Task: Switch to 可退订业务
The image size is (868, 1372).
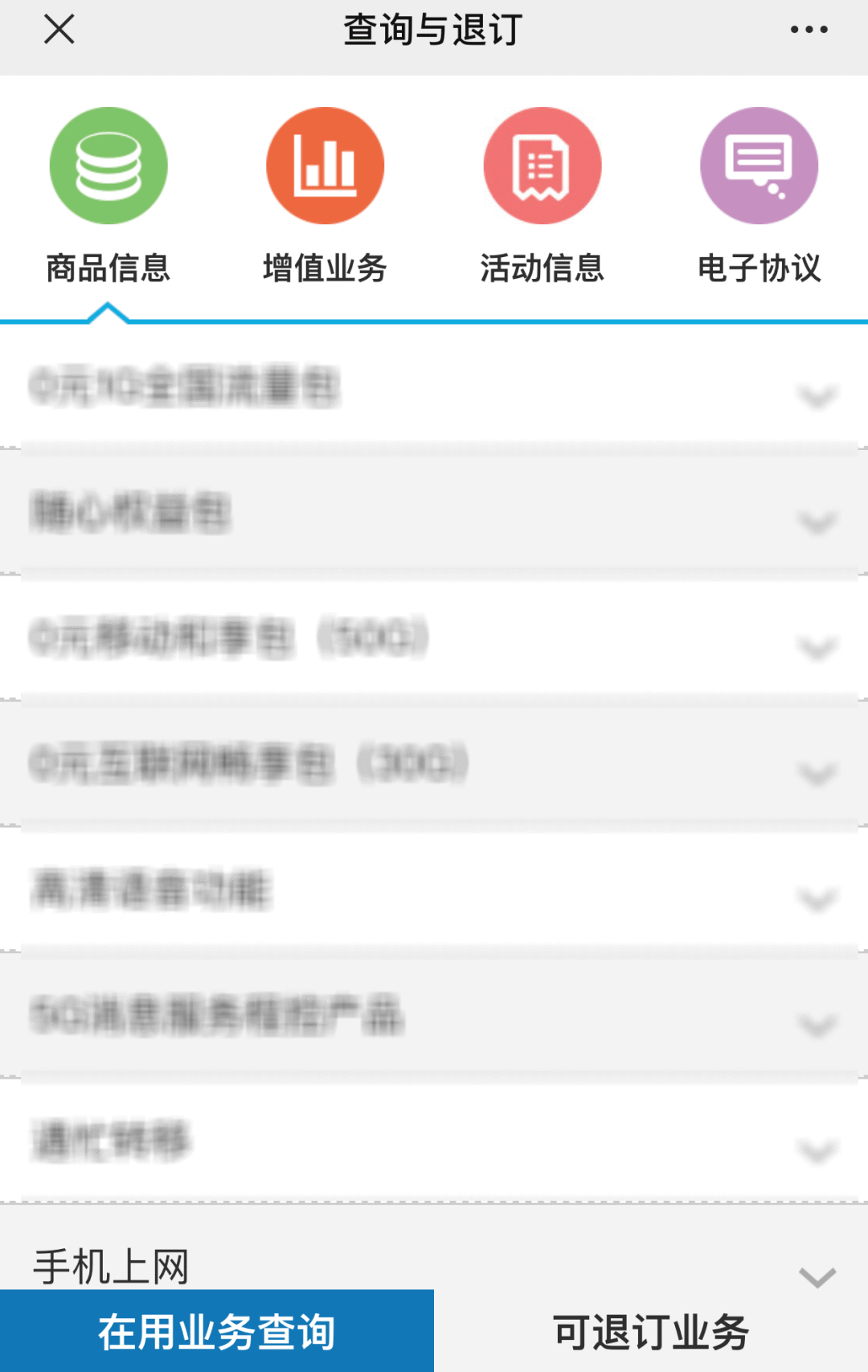Action: [651, 1331]
